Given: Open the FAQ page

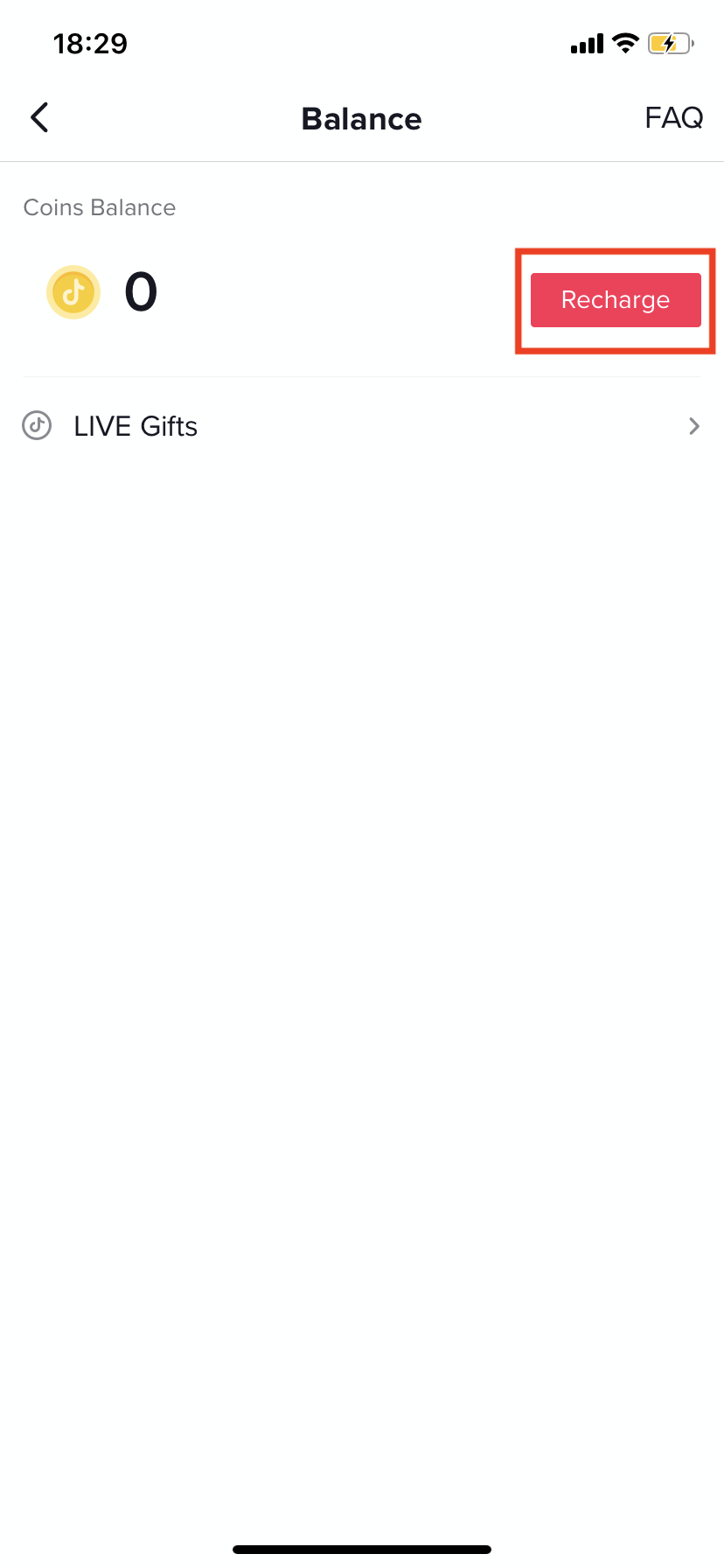Looking at the screenshot, I should coord(673,117).
